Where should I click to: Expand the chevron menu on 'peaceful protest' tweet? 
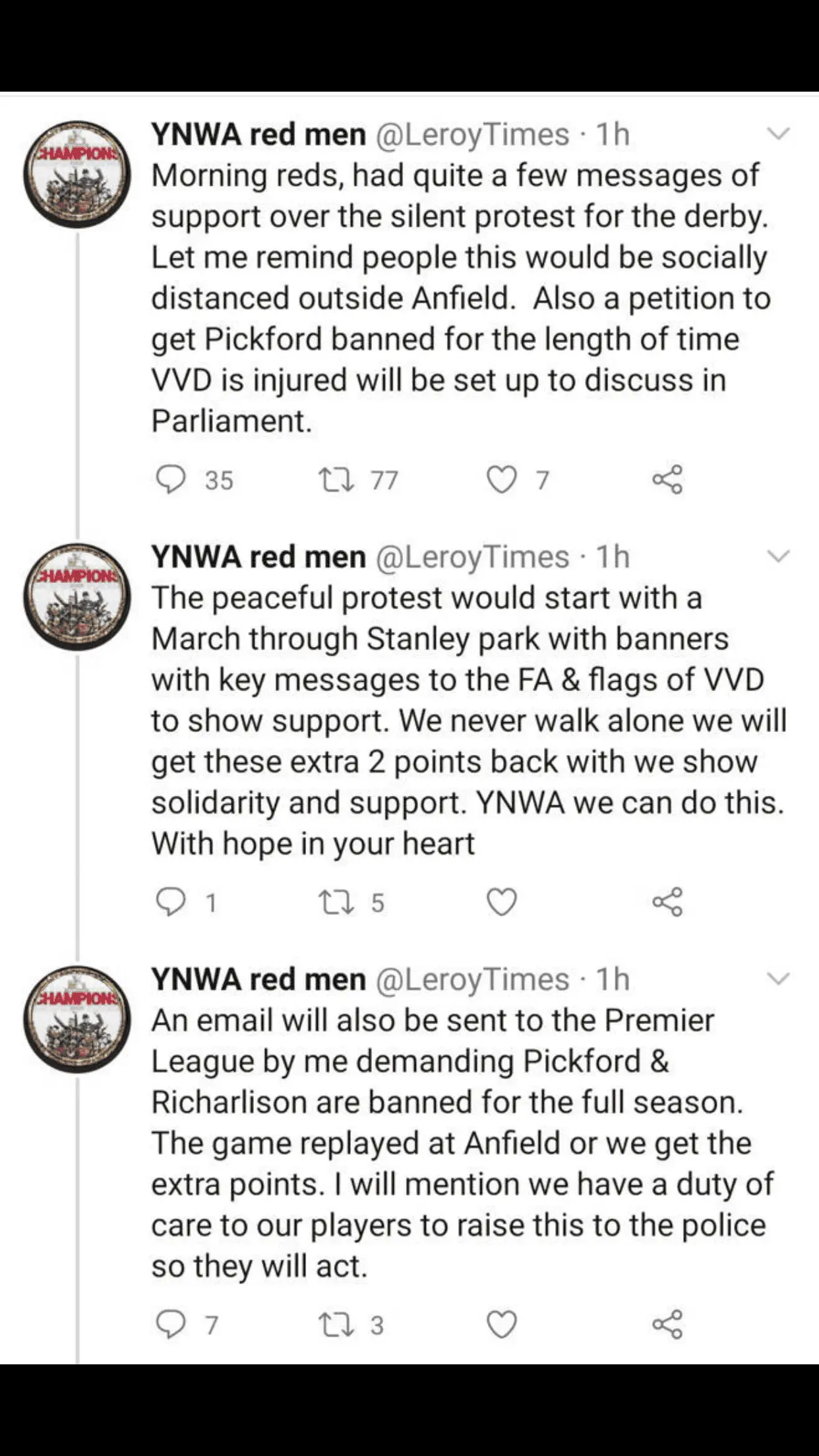pos(779,557)
